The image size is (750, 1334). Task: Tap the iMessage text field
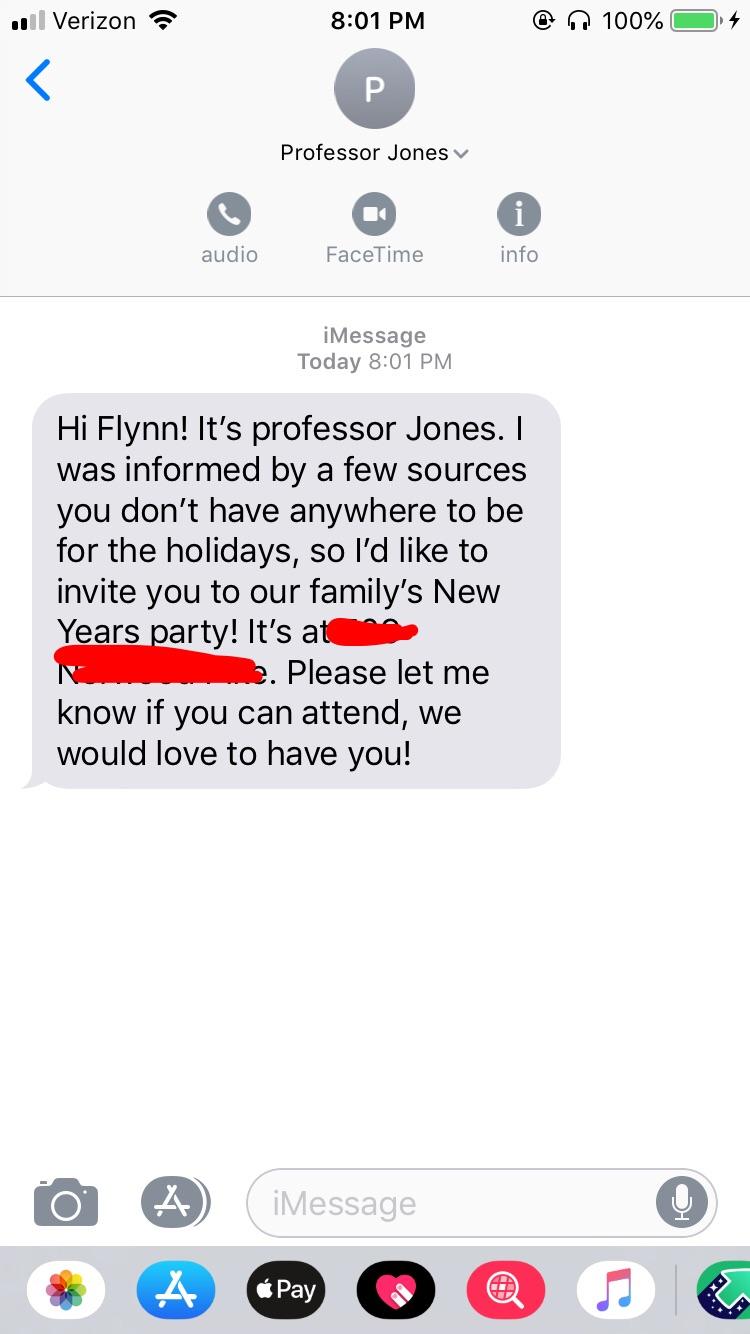(x=450, y=1203)
